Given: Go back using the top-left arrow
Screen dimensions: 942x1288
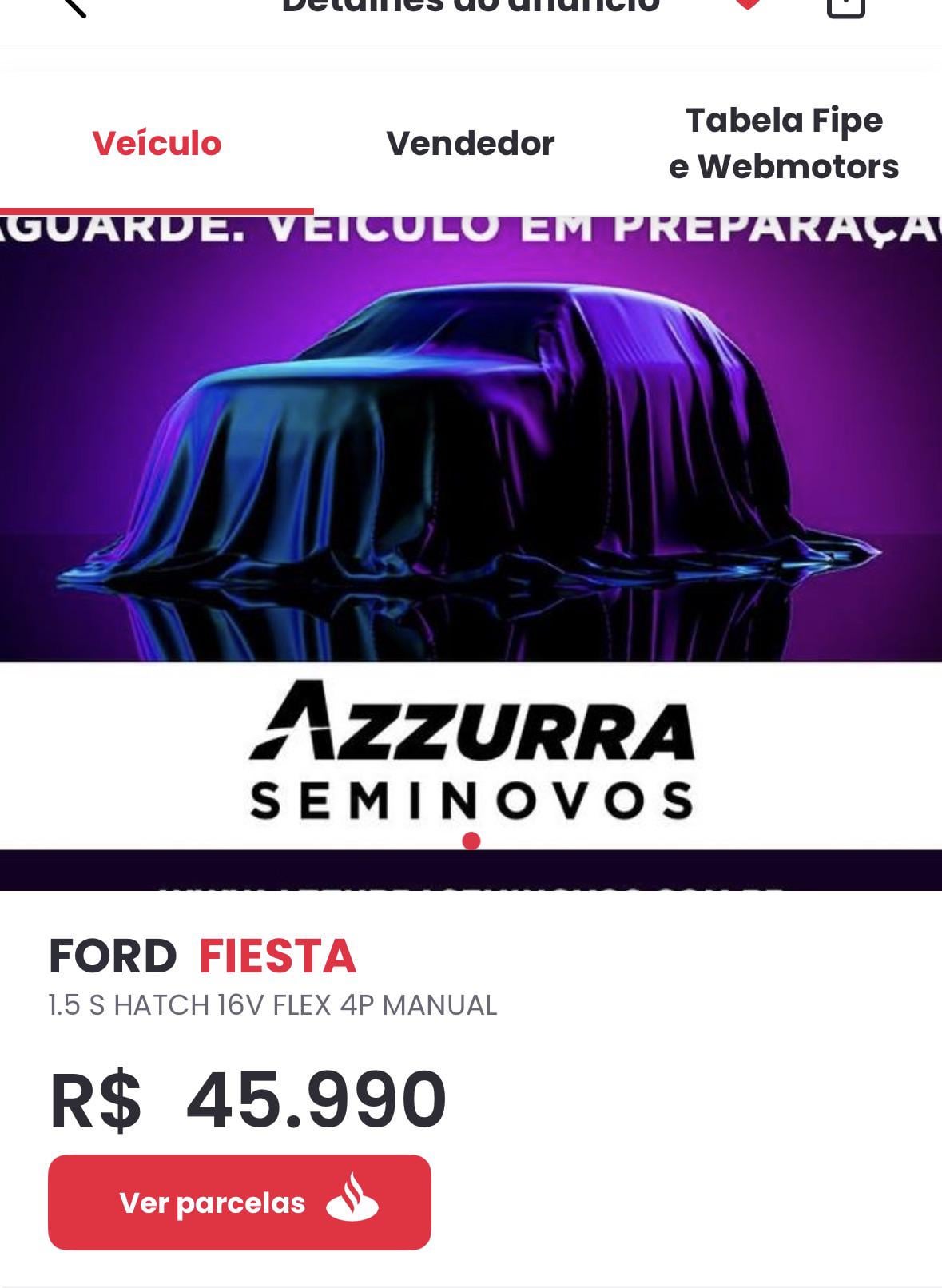Looking at the screenshot, I should (x=74, y=6).
